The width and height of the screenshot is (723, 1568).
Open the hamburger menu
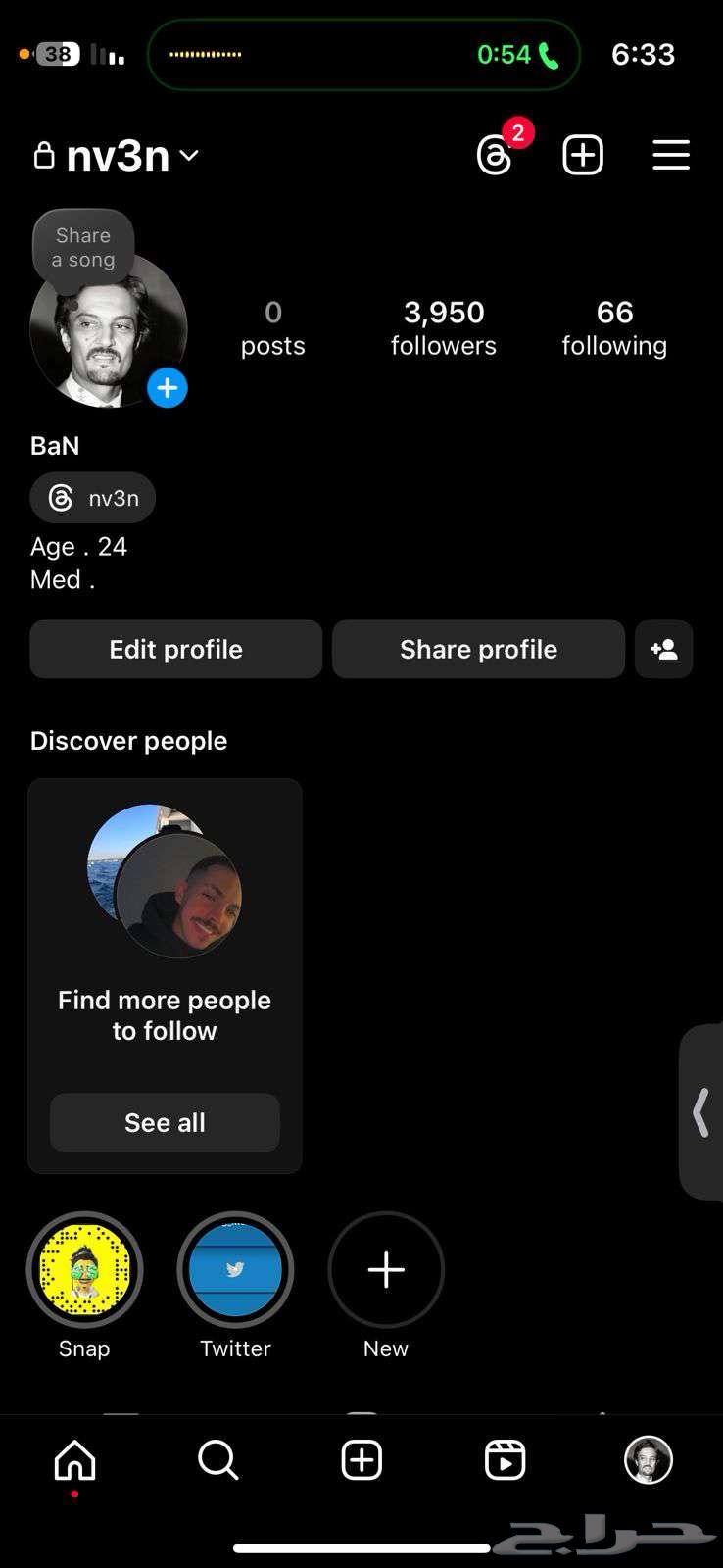coord(671,155)
